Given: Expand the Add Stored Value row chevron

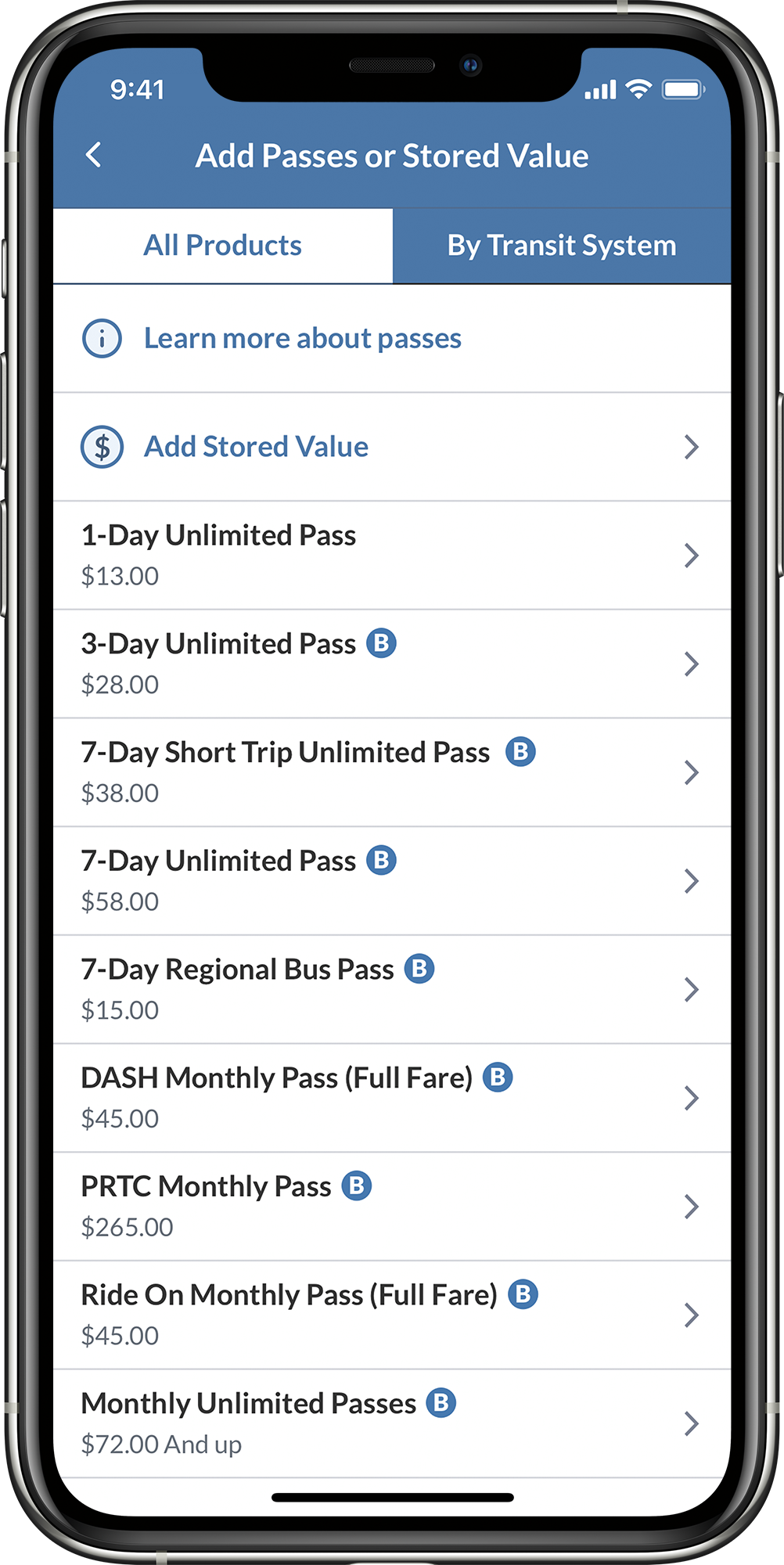Looking at the screenshot, I should 692,447.
